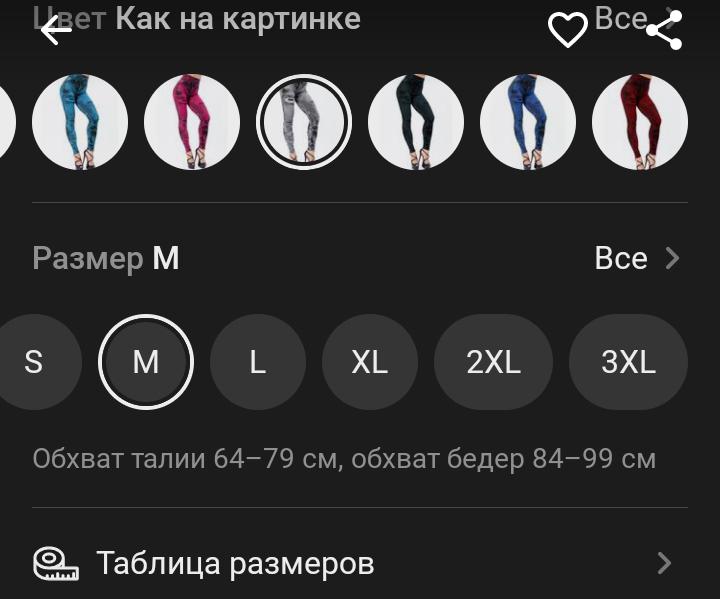Choose size XL
The image size is (720, 599).
(x=369, y=362)
